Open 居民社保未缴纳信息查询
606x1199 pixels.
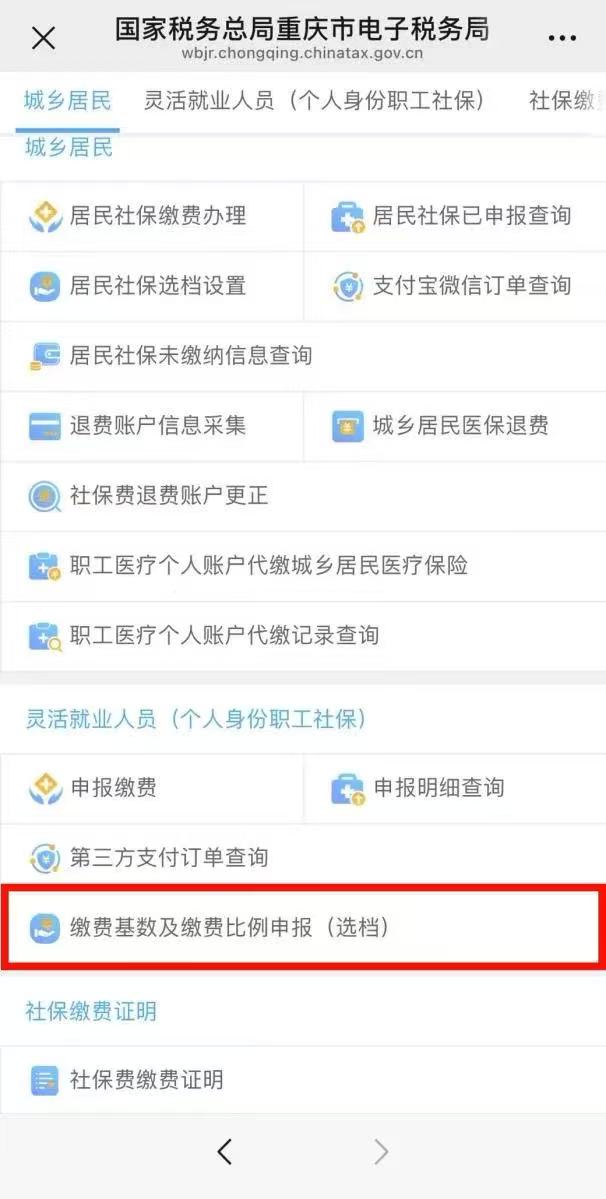tap(190, 356)
